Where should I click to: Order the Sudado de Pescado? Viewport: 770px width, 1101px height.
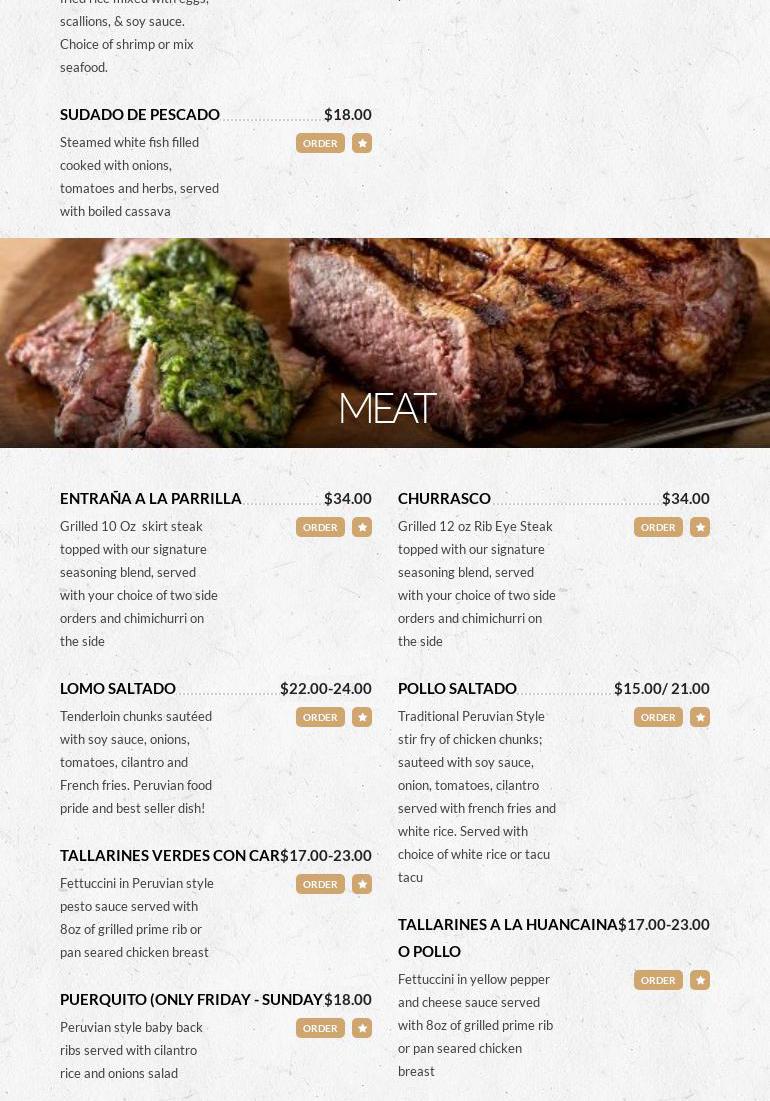320,143
